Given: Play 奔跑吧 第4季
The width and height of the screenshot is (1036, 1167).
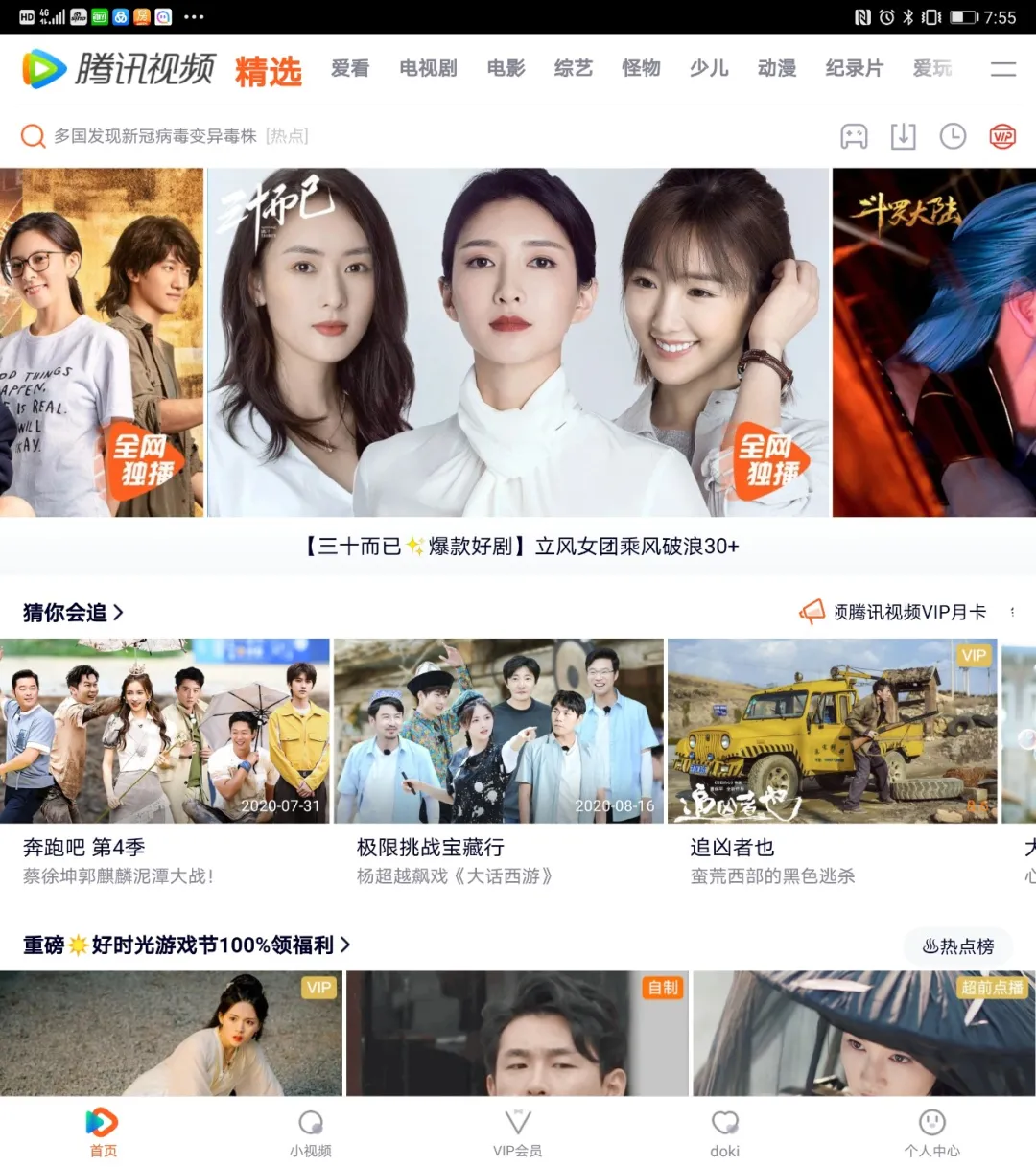Looking at the screenshot, I should pos(164,731).
